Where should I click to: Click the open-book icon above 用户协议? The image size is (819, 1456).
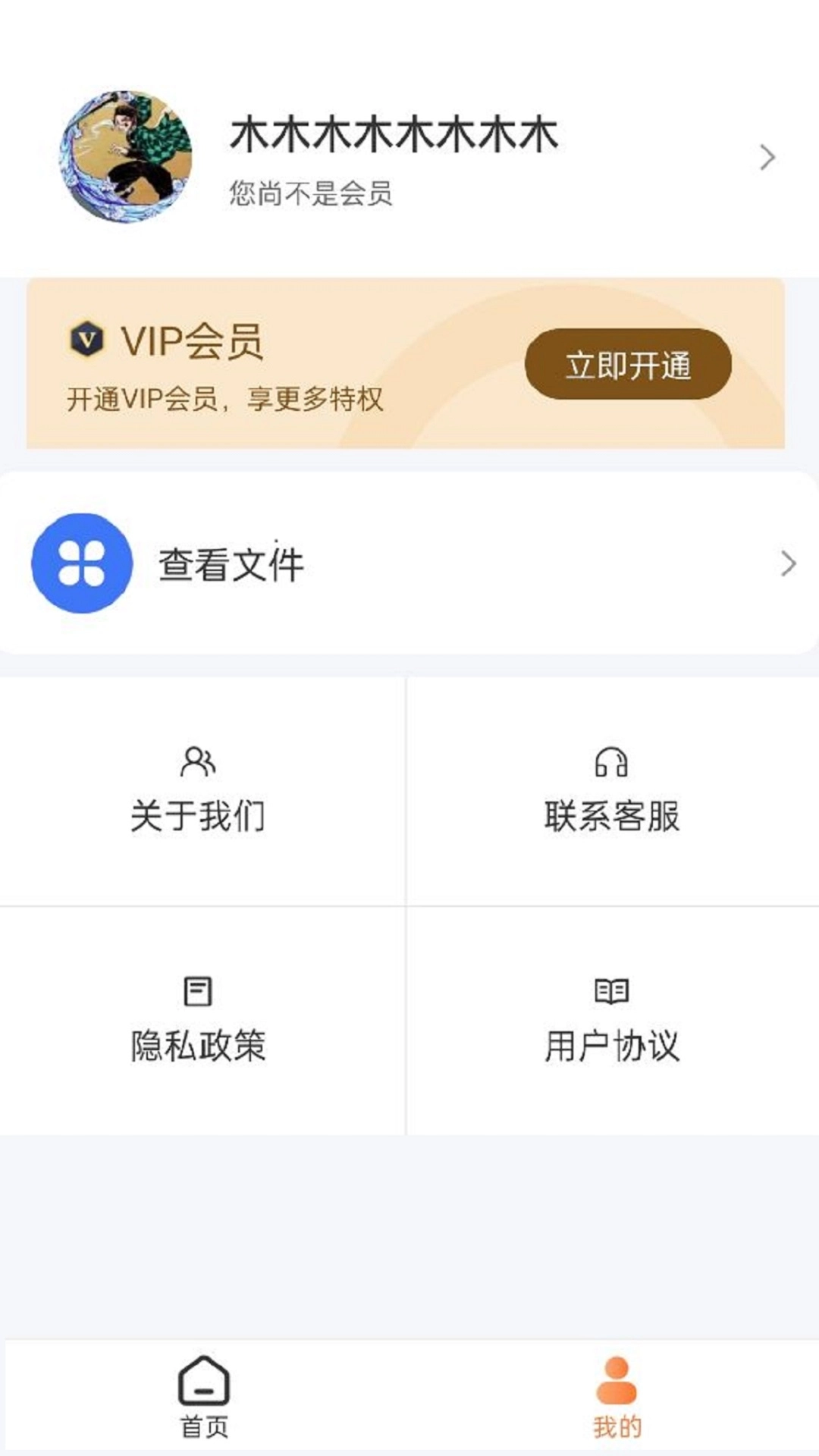[613, 990]
